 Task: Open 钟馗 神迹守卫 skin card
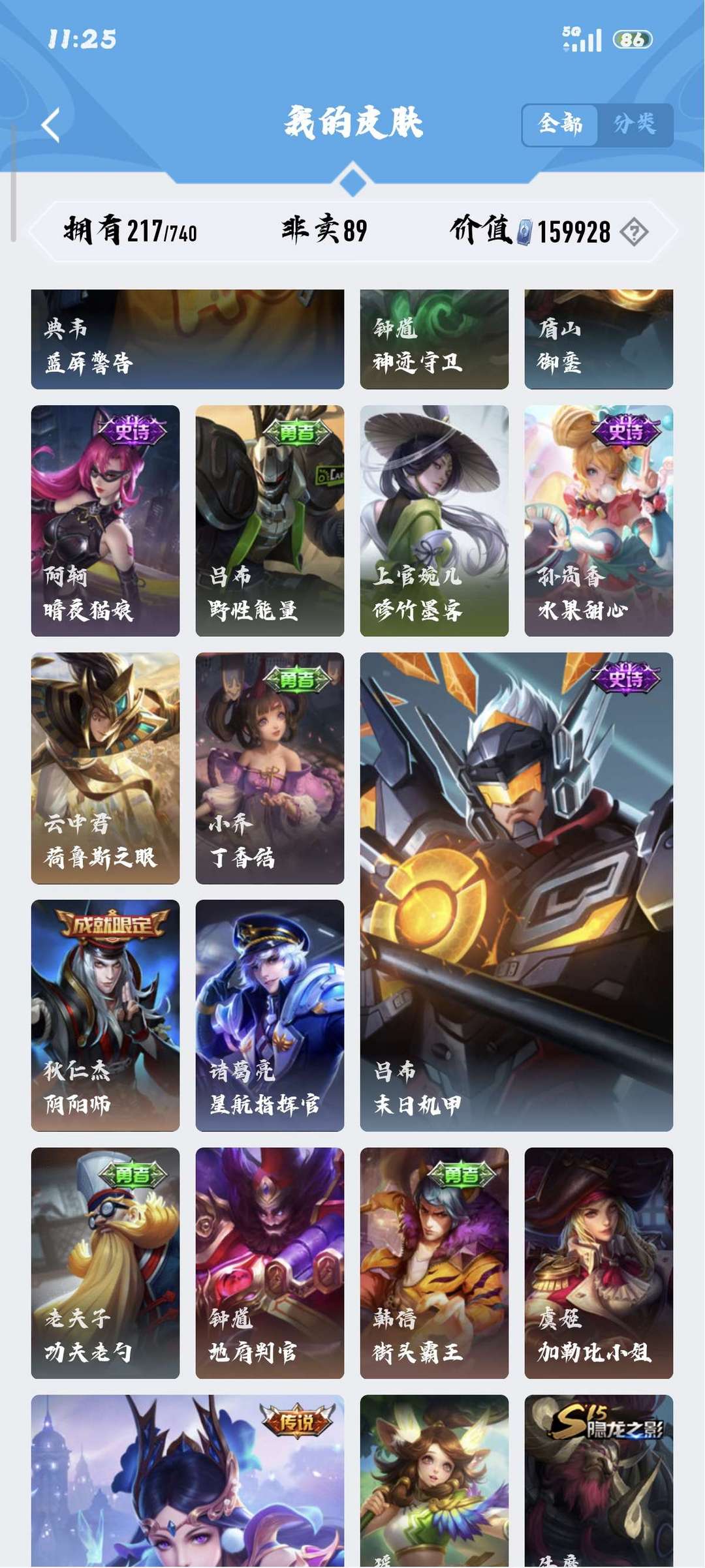point(434,339)
